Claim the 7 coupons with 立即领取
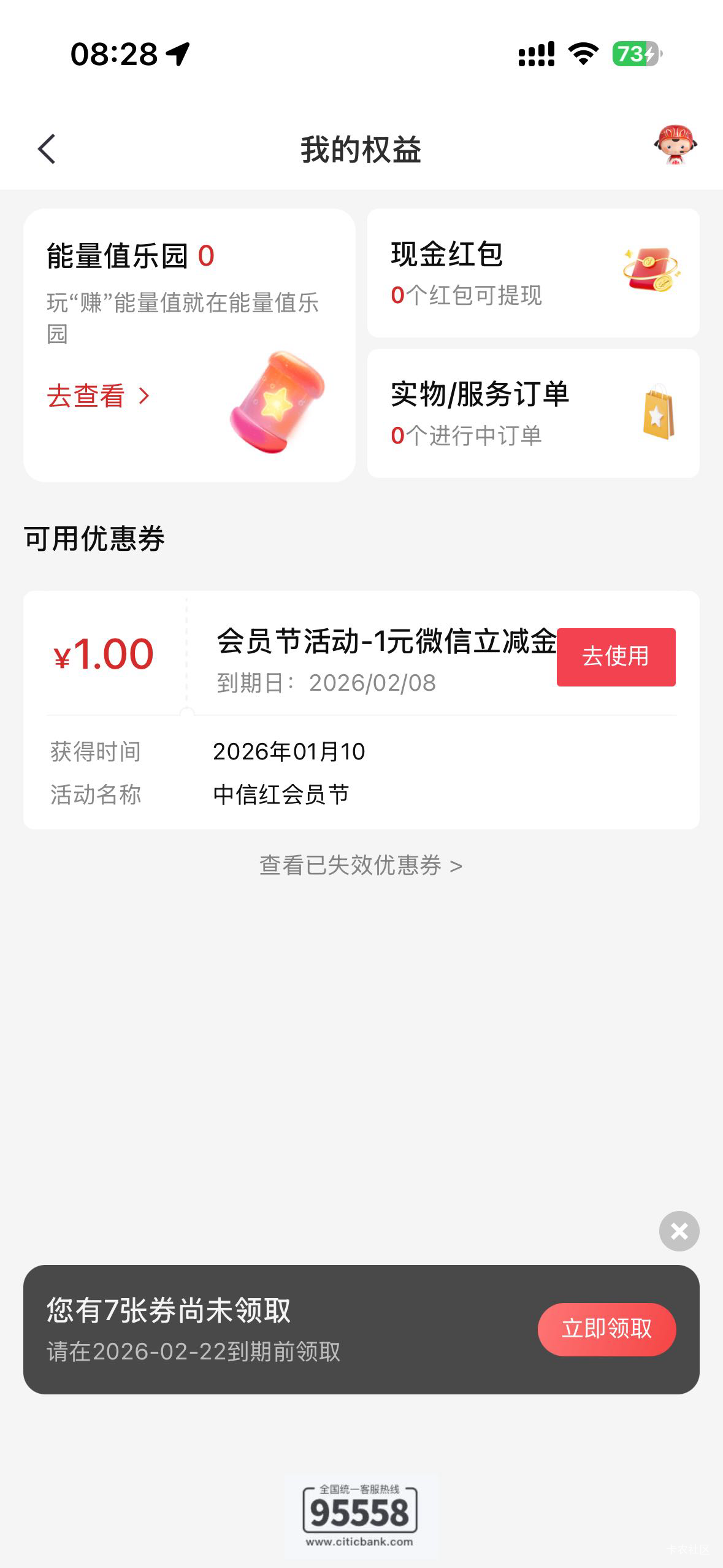The width and height of the screenshot is (723, 1568). point(606,1329)
